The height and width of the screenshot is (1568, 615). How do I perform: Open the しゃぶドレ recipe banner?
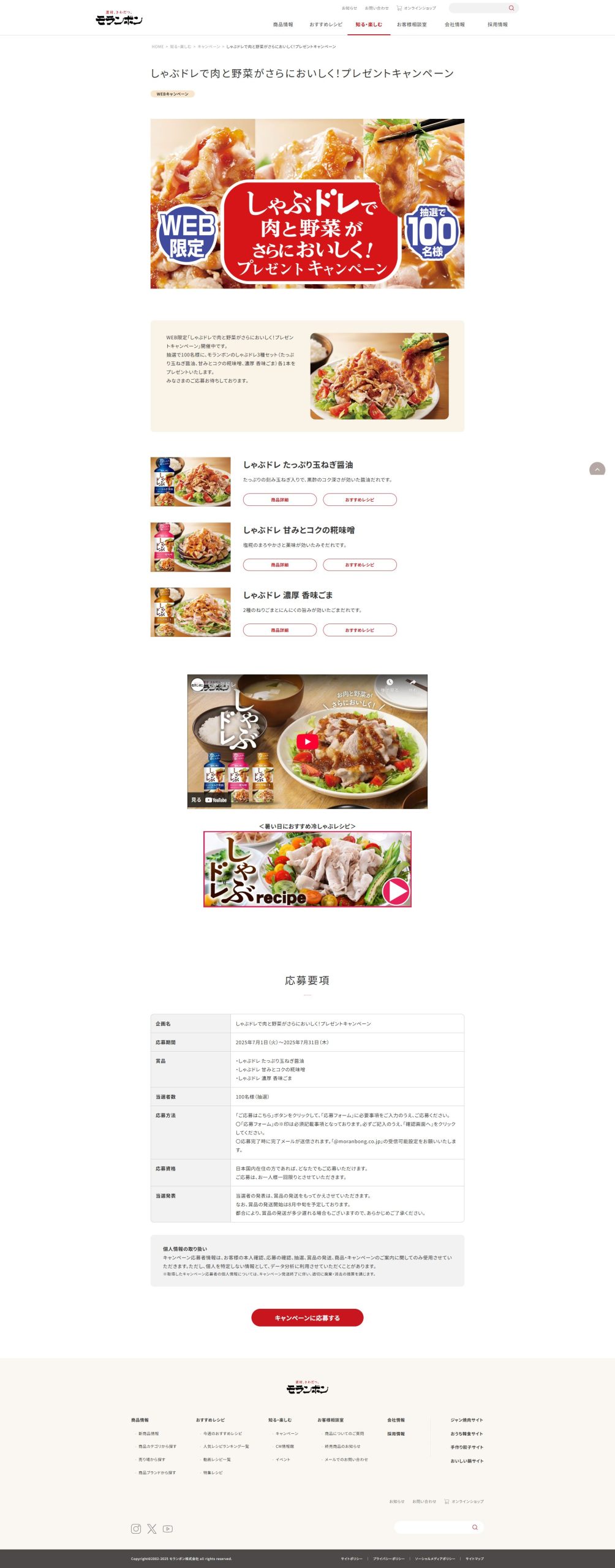click(x=307, y=869)
